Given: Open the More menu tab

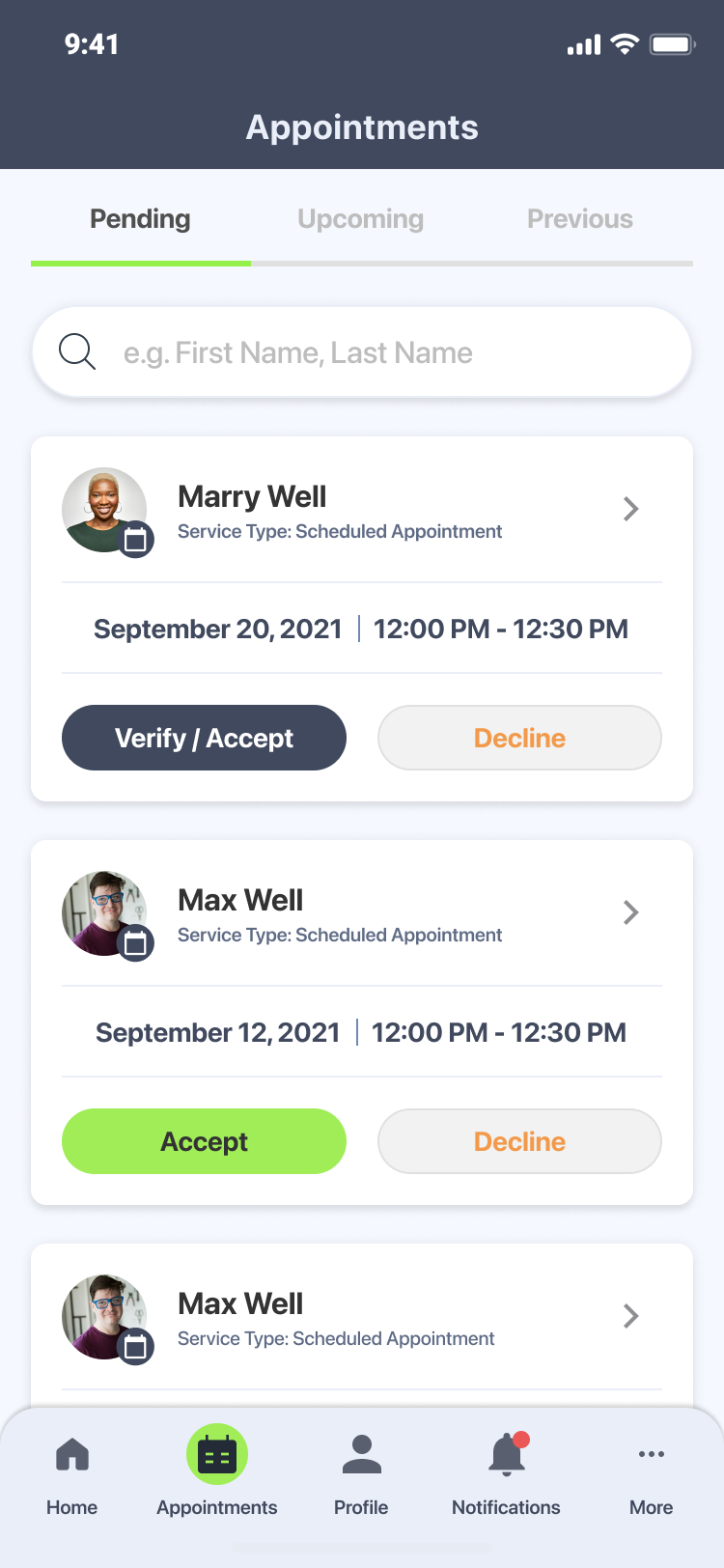Looking at the screenshot, I should (x=651, y=1472).
